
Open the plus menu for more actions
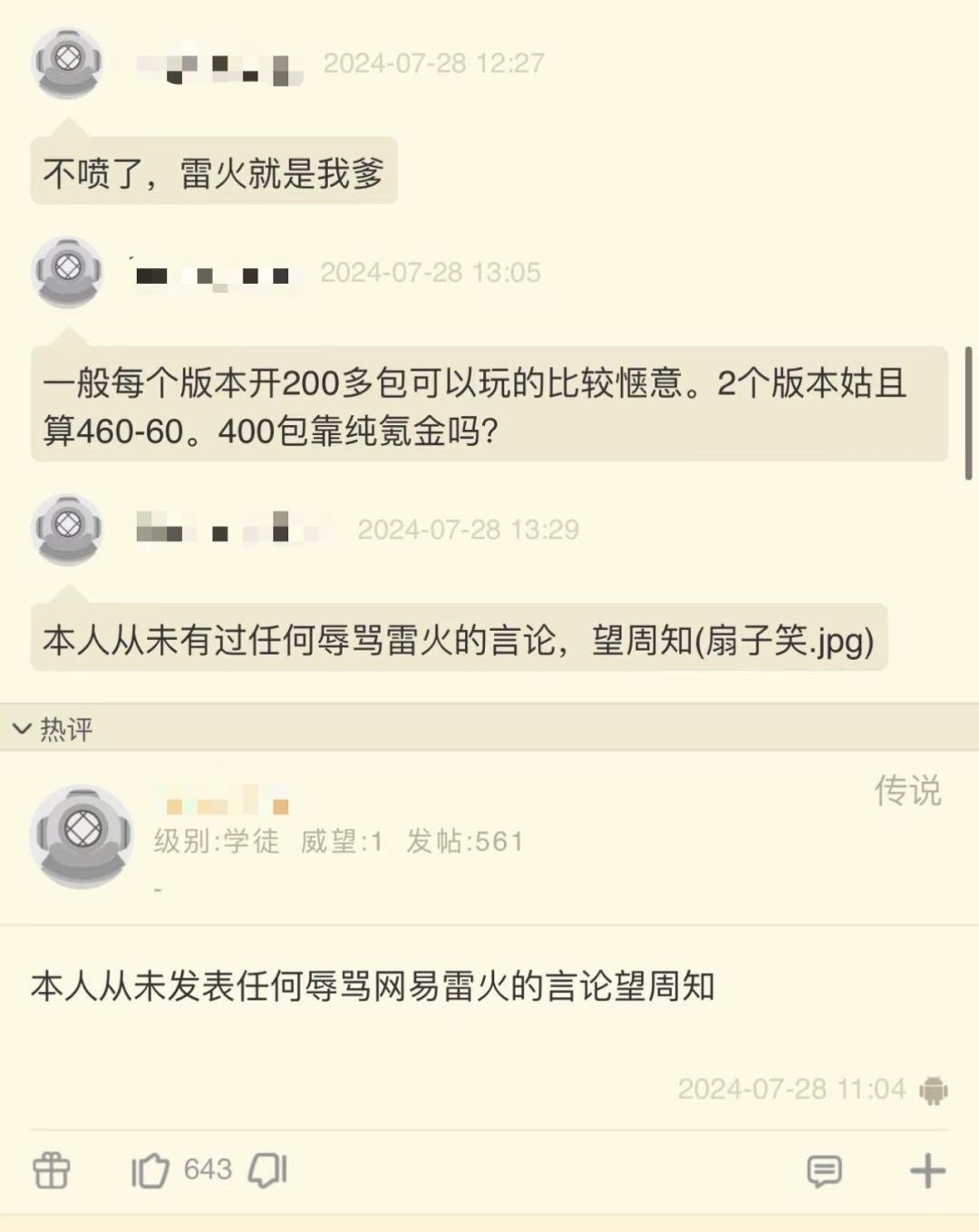point(927,1170)
